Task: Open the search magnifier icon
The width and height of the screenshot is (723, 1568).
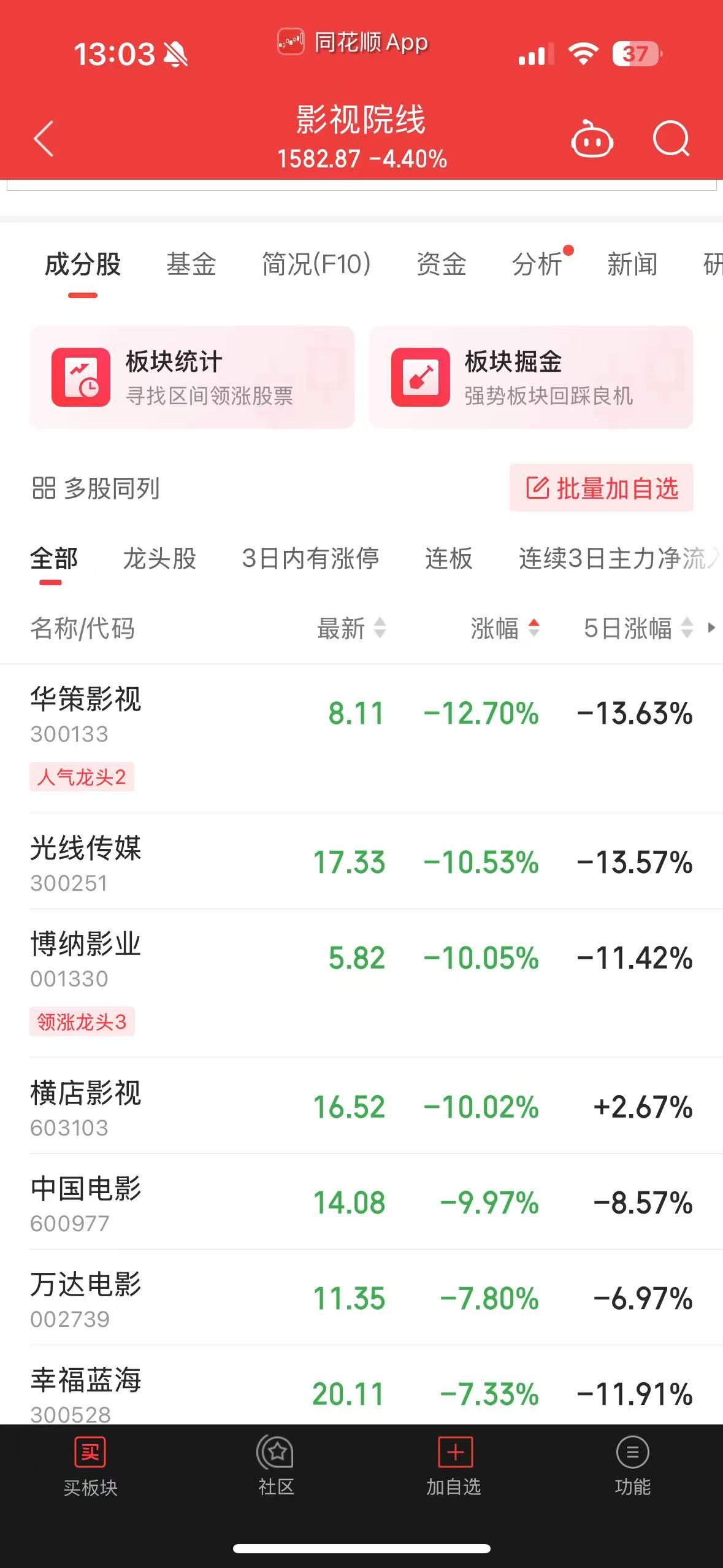Action: (671, 139)
